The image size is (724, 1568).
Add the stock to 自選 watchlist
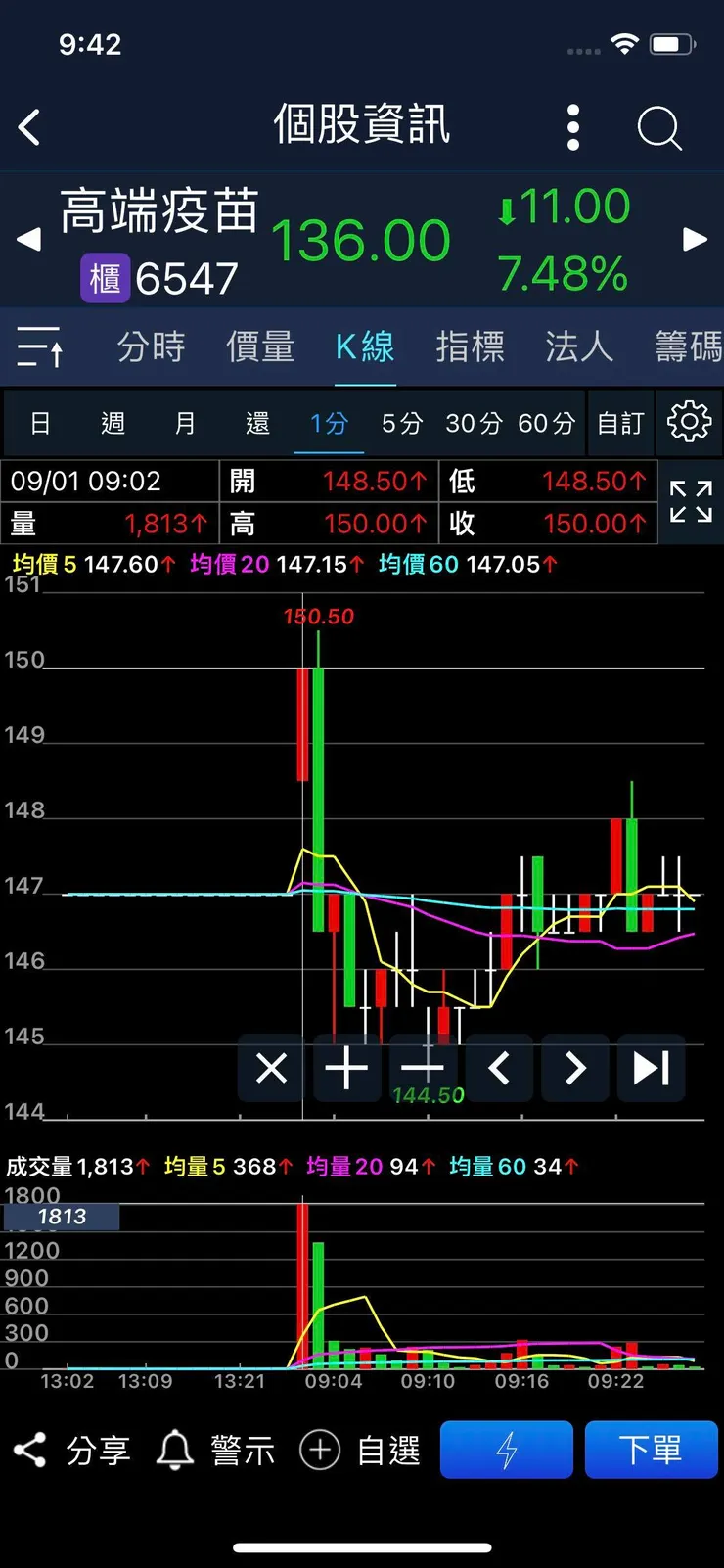pyautogui.click(x=360, y=1450)
